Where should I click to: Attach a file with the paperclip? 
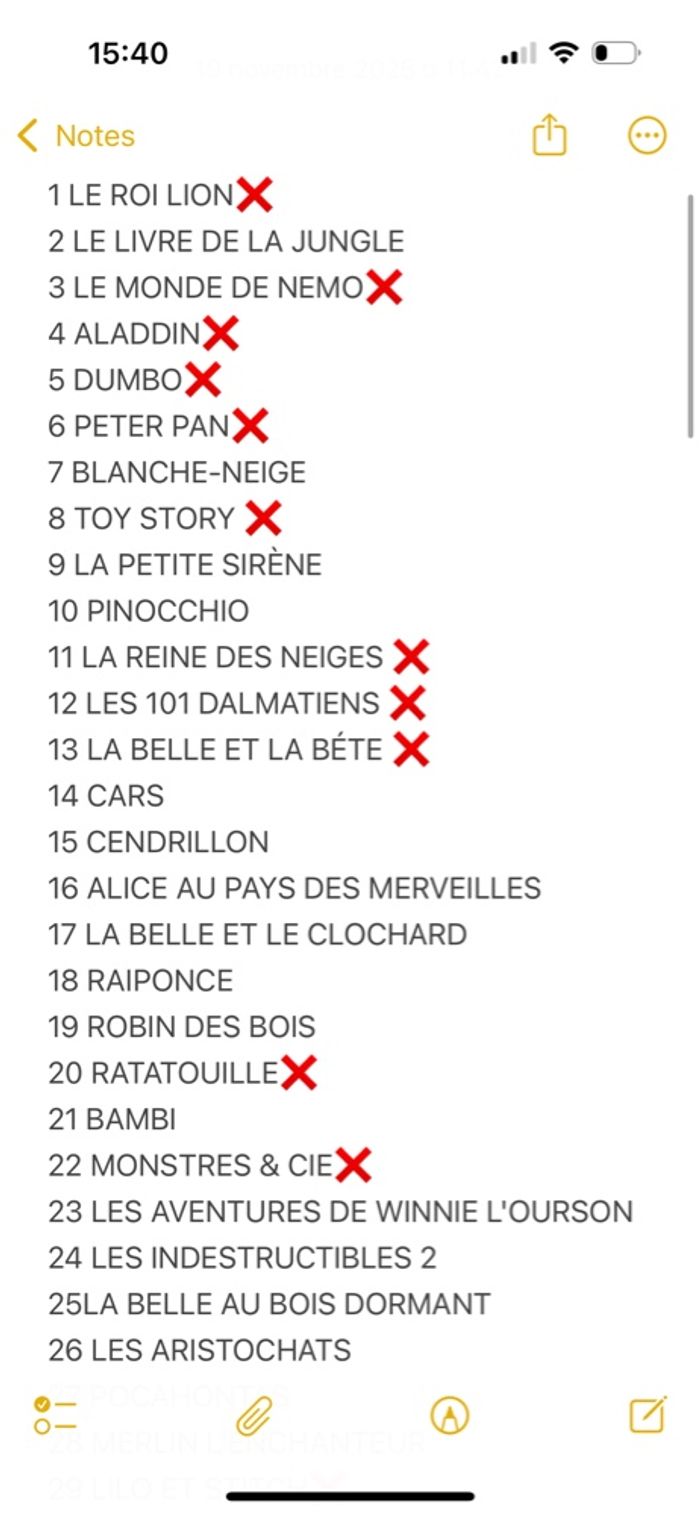tap(254, 1416)
